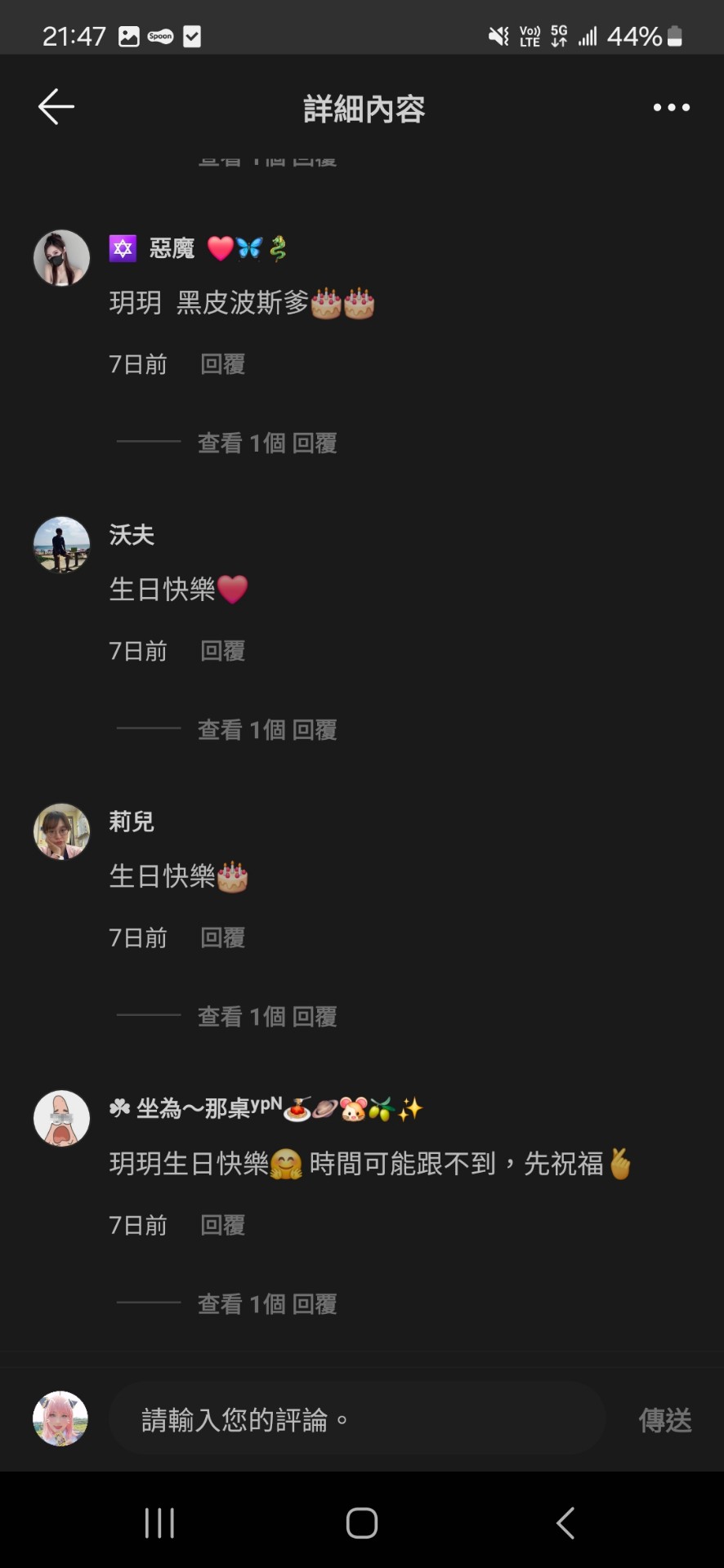Go to the home screen
This screenshot has width=724, height=1568.
(362, 1523)
